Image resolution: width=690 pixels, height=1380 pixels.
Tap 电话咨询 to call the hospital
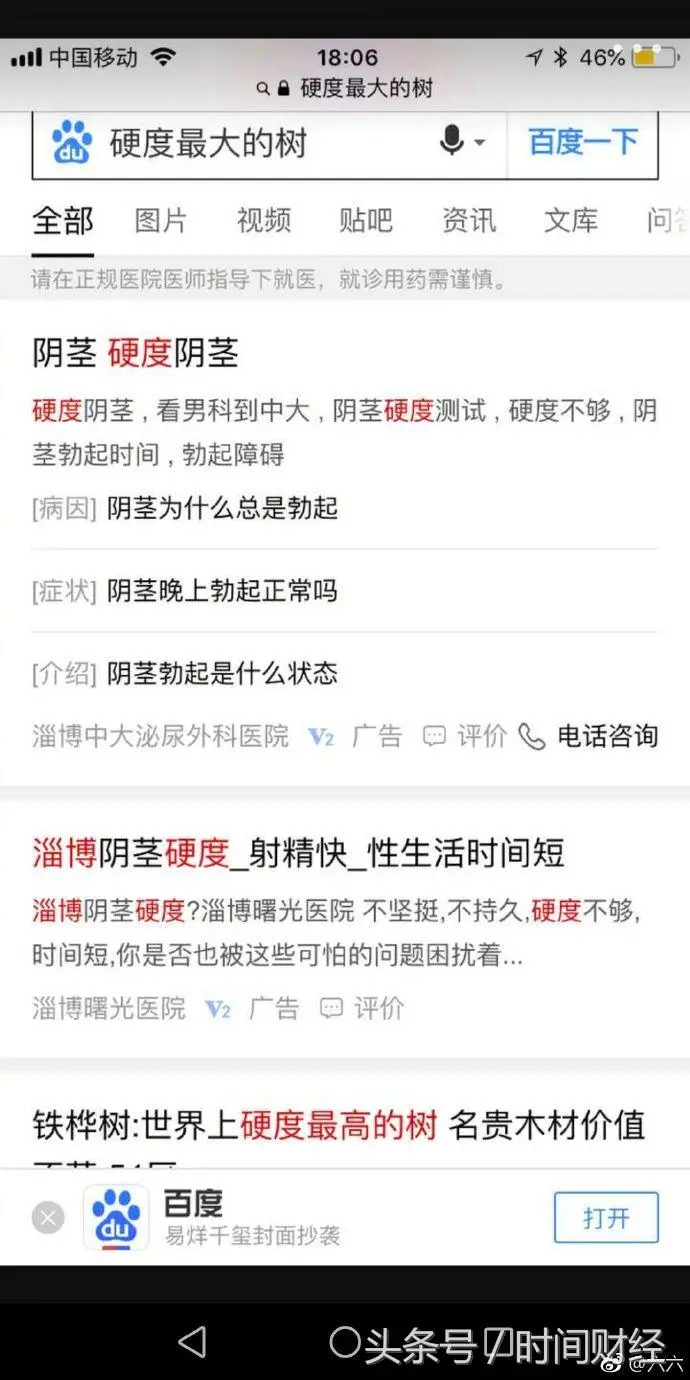[590, 737]
